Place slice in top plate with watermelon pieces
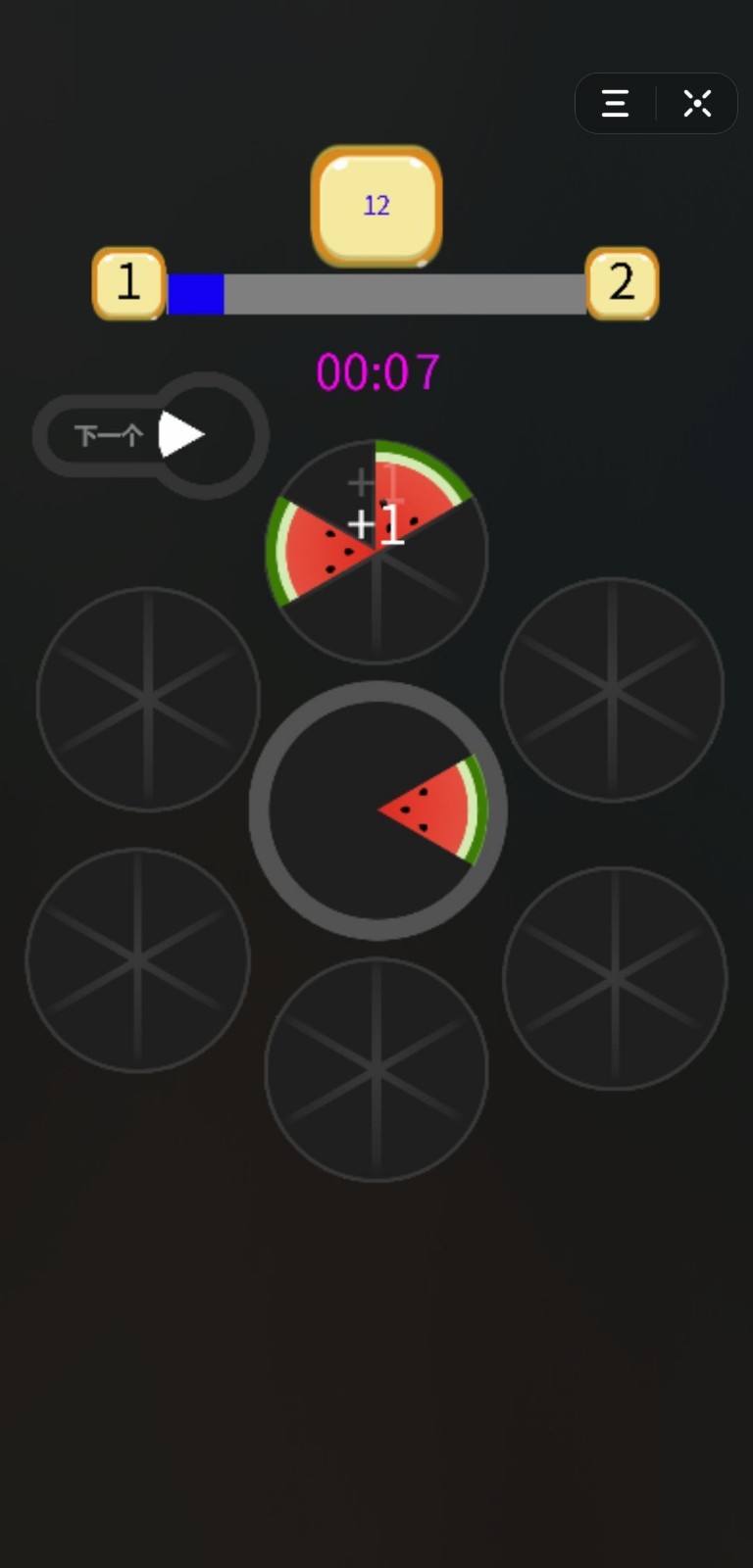753x1568 pixels. tap(376, 552)
